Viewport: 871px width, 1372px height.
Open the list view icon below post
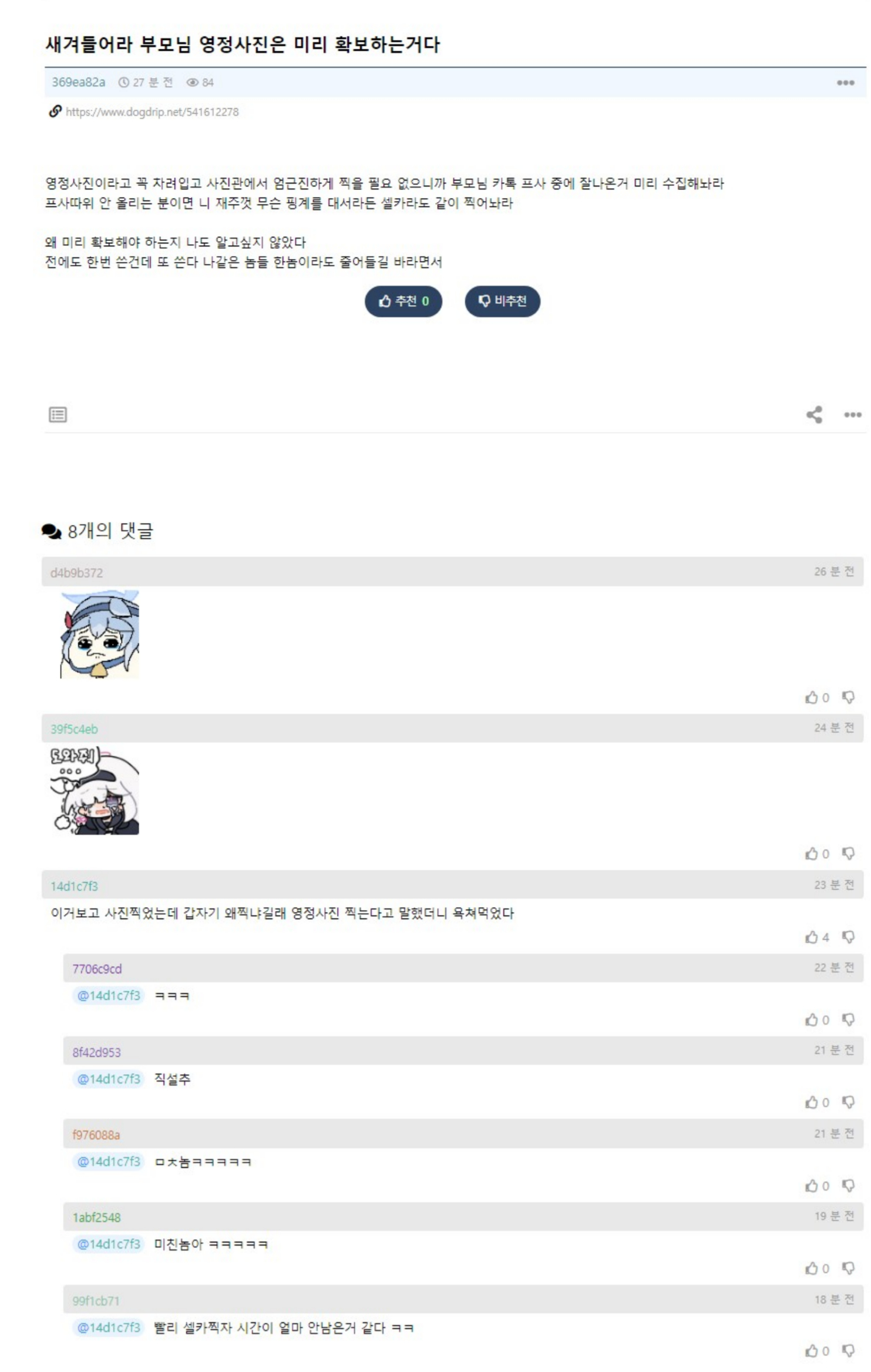(58, 415)
